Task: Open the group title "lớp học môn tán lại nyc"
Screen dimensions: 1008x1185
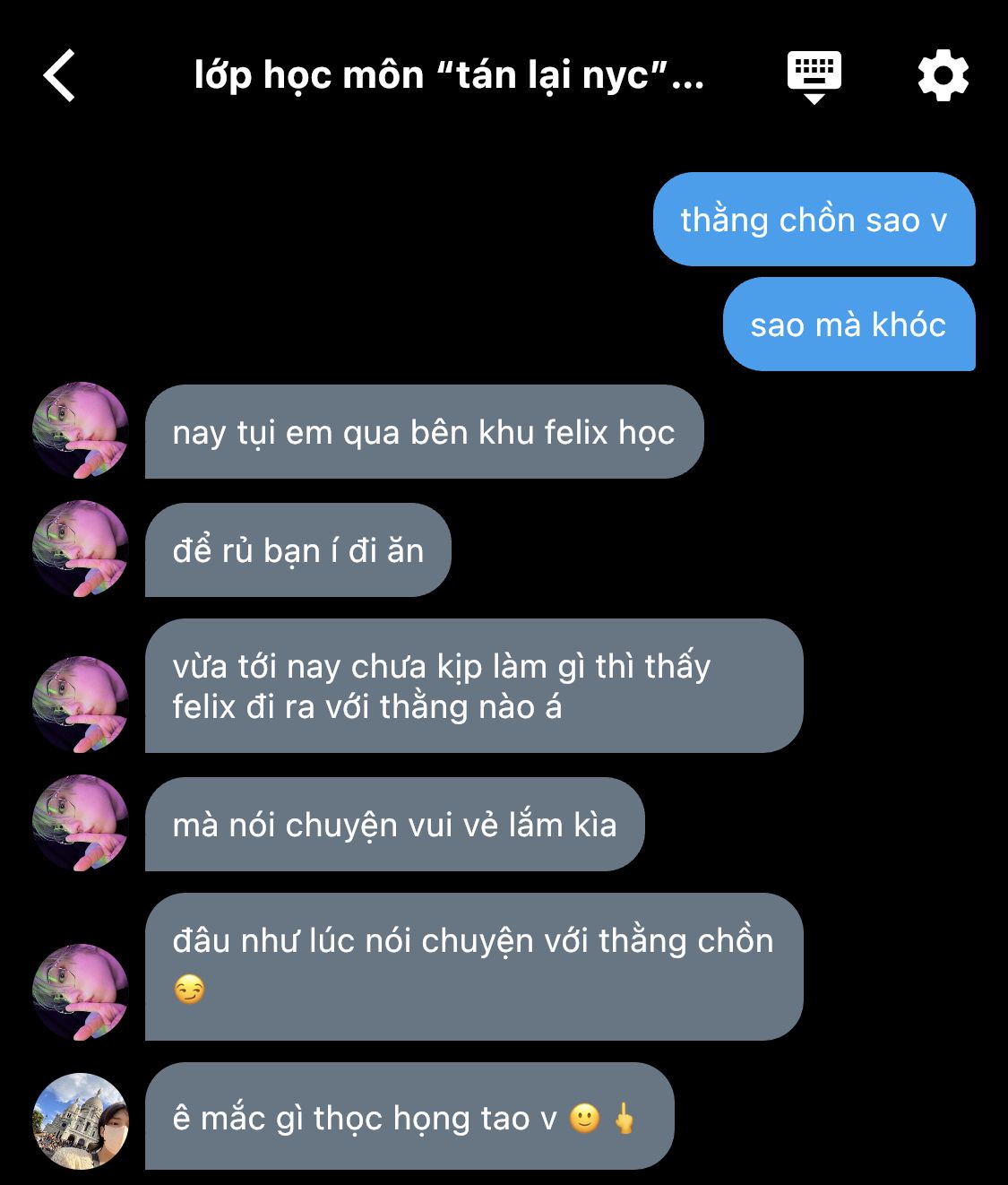Action: click(449, 75)
